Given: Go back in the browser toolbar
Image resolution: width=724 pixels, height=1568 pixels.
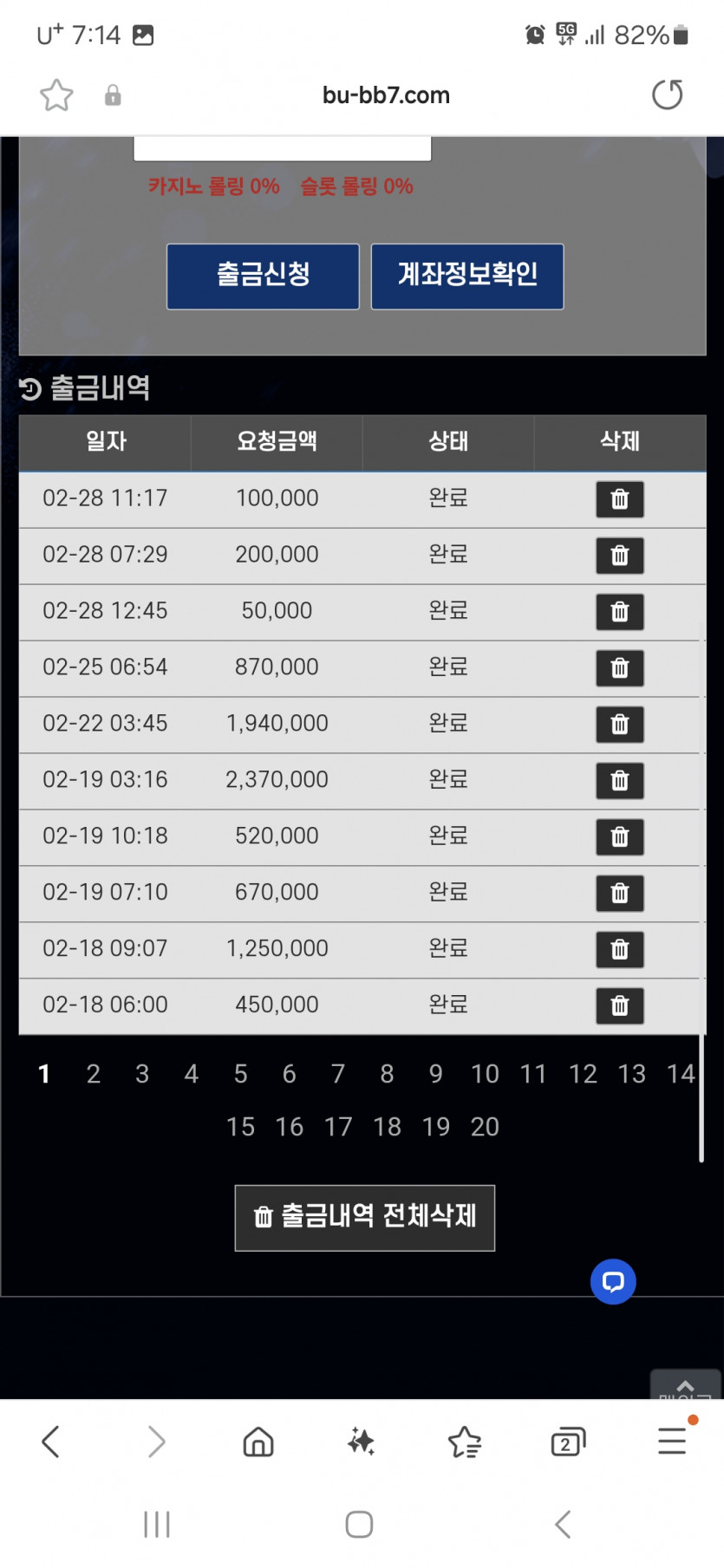Looking at the screenshot, I should coord(51,1441).
